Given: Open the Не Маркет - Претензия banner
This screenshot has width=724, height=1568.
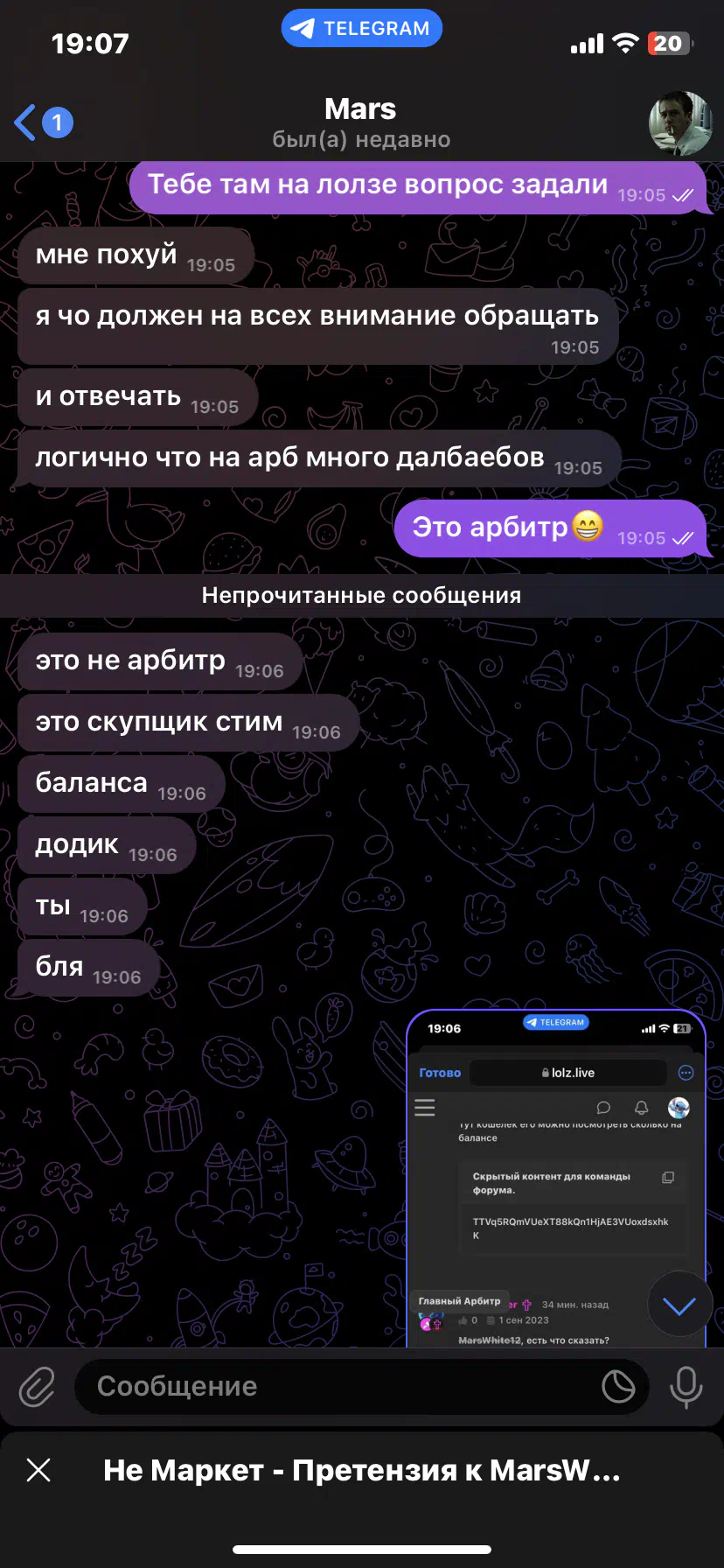Looking at the screenshot, I should (362, 1470).
